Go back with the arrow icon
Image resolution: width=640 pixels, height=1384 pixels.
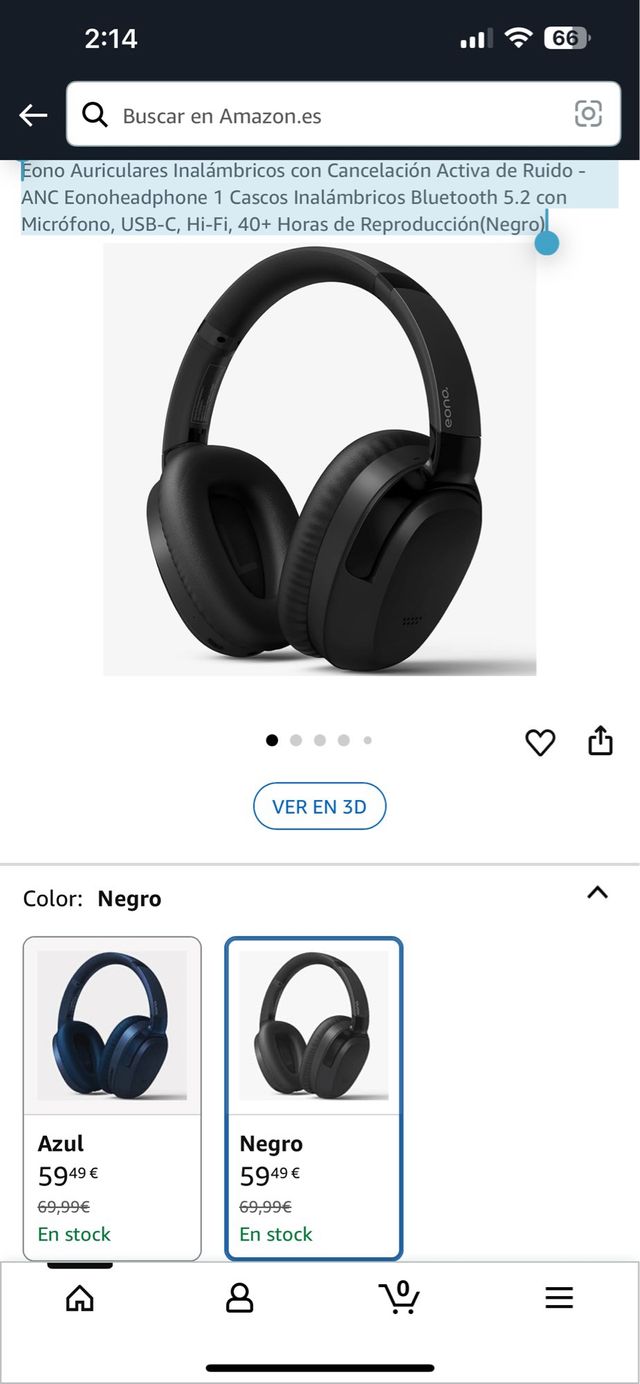(x=33, y=115)
